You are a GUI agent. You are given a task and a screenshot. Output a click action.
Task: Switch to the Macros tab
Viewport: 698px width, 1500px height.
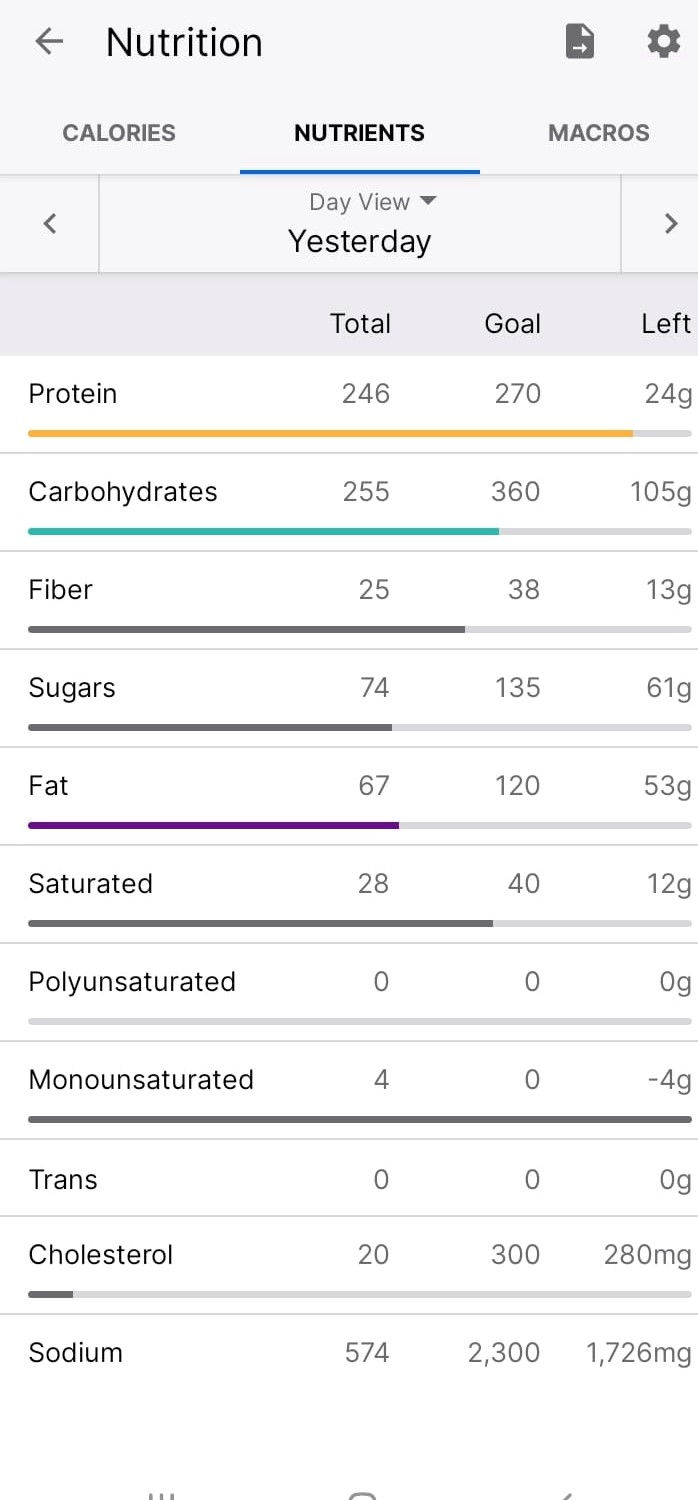point(598,133)
